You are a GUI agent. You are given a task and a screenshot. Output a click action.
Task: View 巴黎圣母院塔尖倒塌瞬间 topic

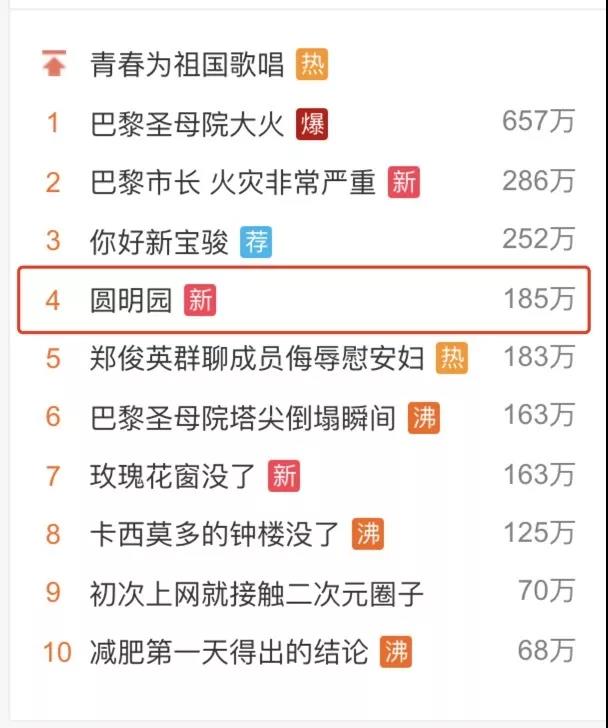242,417
